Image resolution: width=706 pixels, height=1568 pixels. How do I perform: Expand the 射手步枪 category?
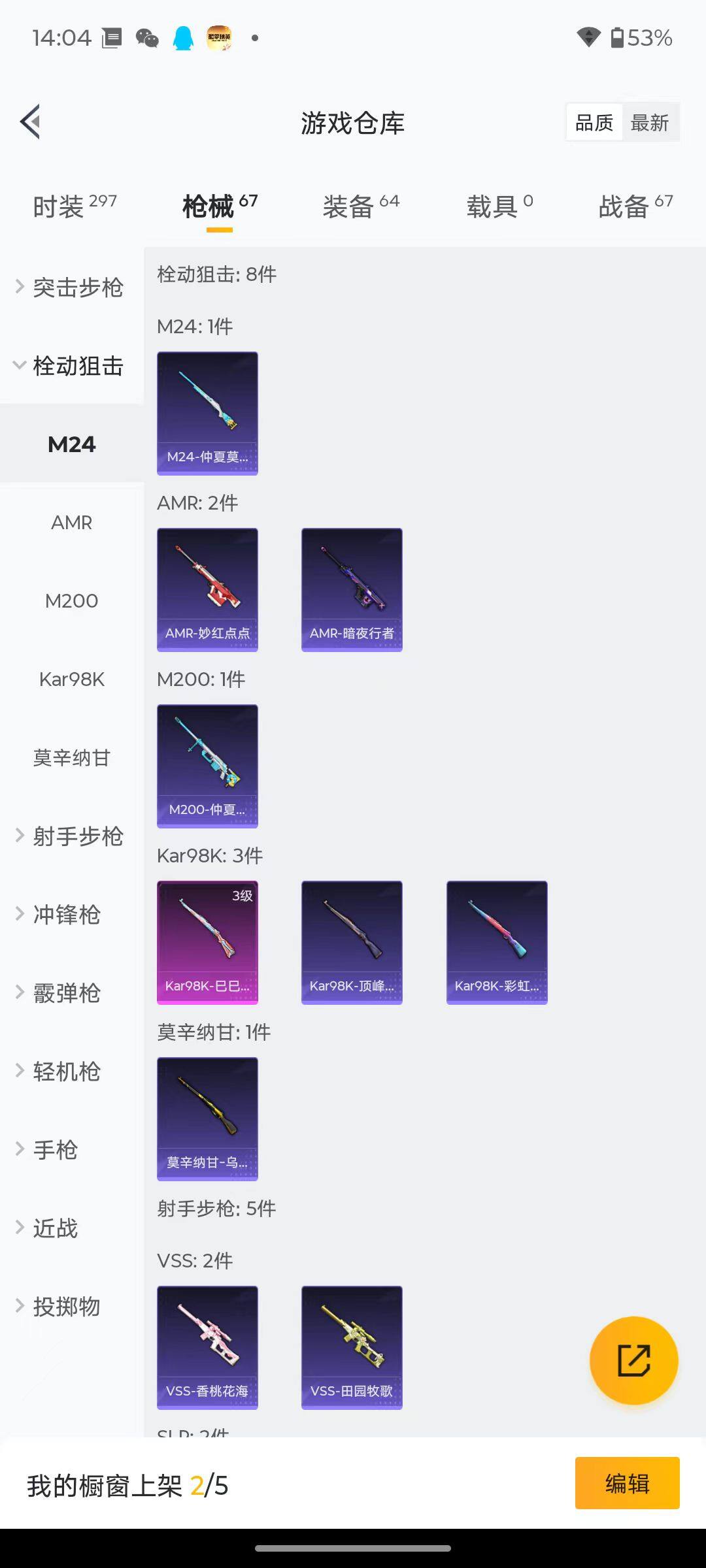(72, 836)
